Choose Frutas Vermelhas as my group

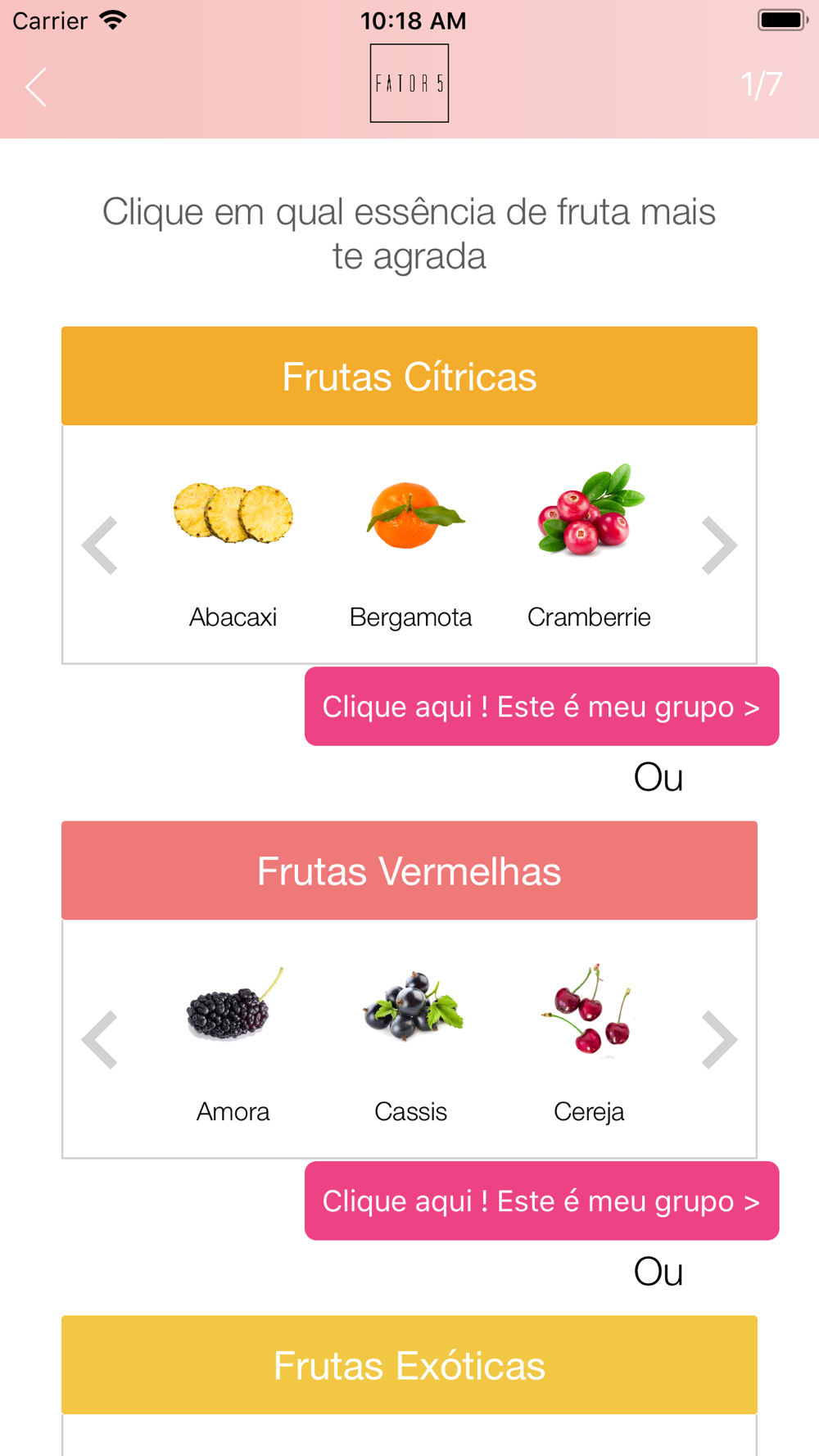[x=541, y=1201]
